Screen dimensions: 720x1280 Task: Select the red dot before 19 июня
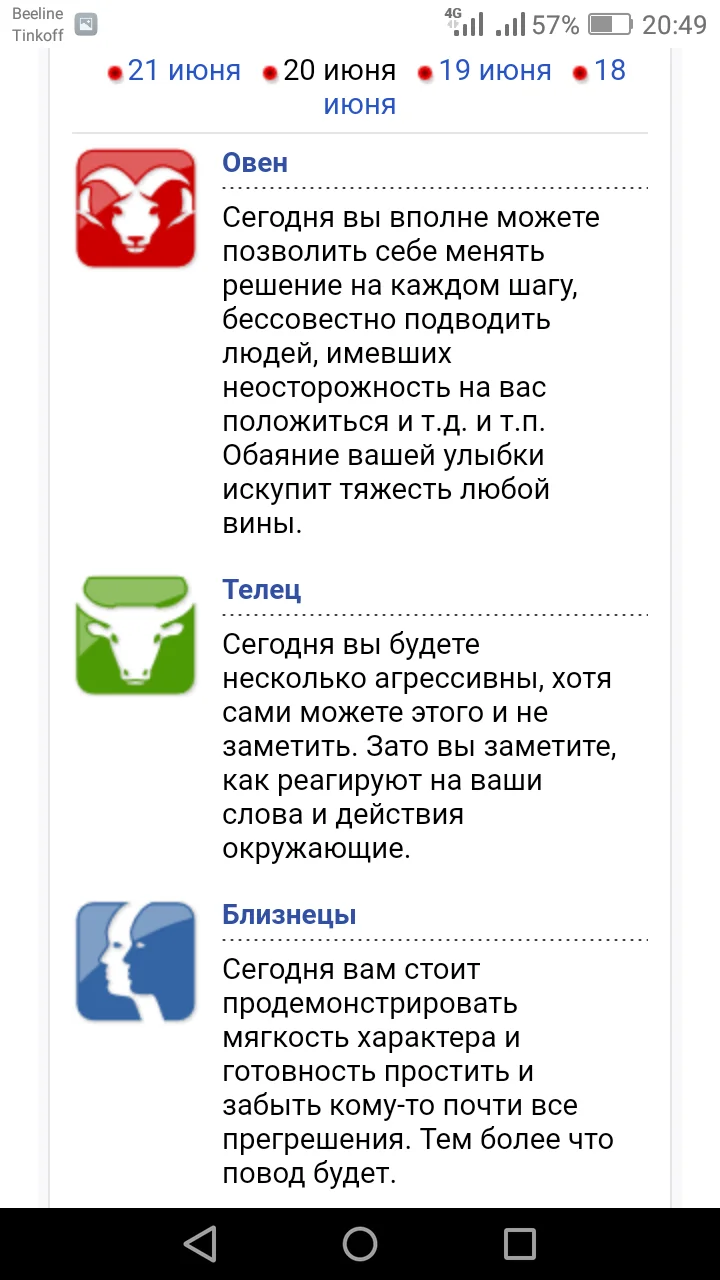[x=424, y=71]
